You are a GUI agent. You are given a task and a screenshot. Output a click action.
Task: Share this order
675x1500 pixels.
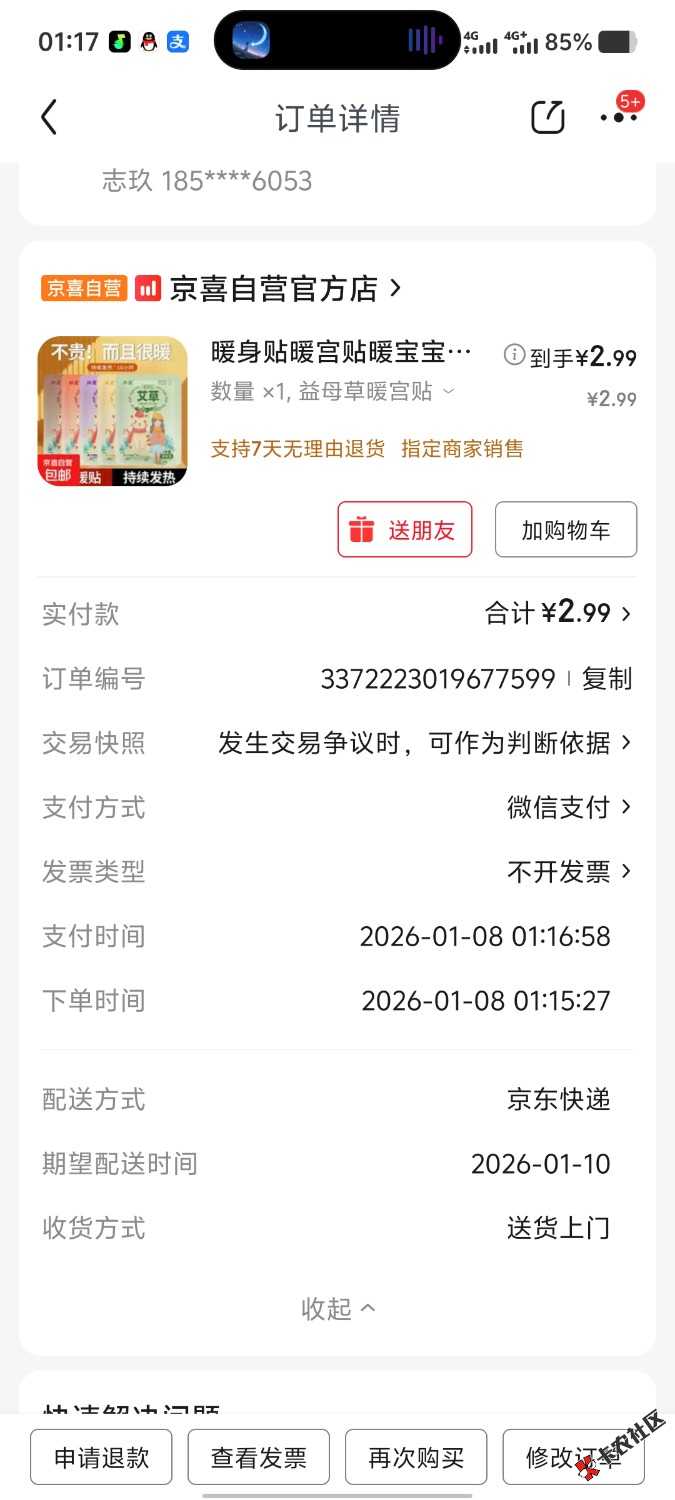[547, 118]
